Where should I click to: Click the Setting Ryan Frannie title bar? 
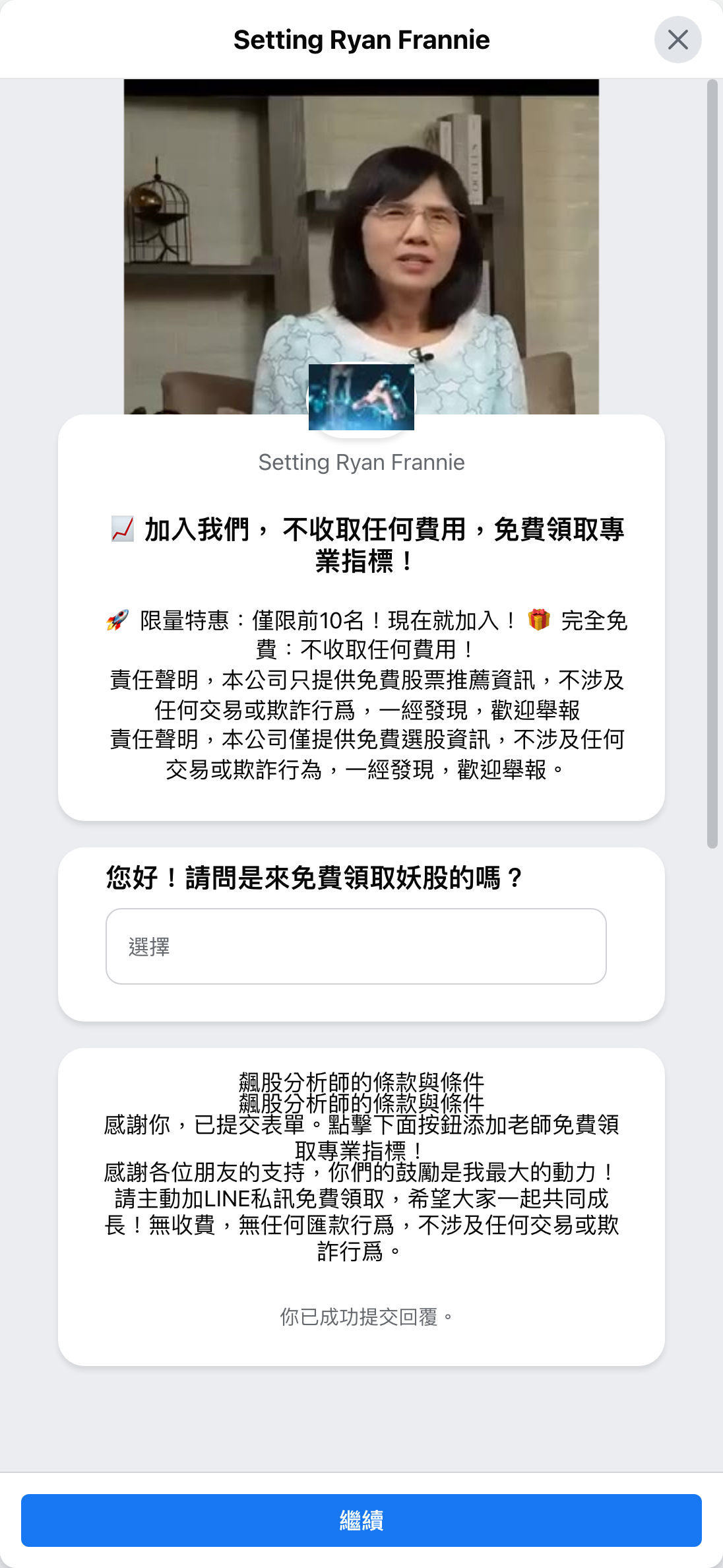[361, 40]
